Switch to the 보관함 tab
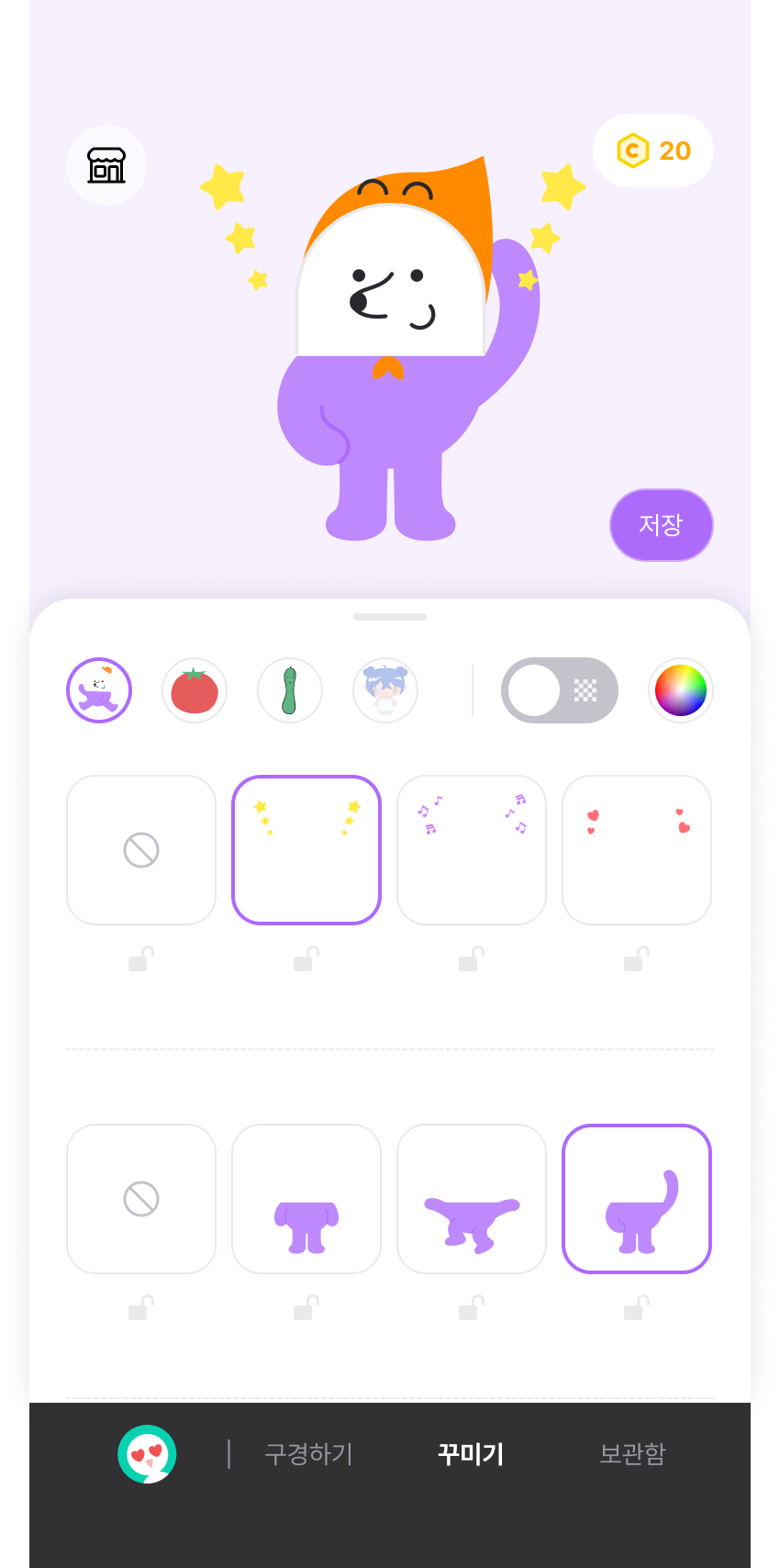This screenshot has height=1568, width=780. 632,1454
